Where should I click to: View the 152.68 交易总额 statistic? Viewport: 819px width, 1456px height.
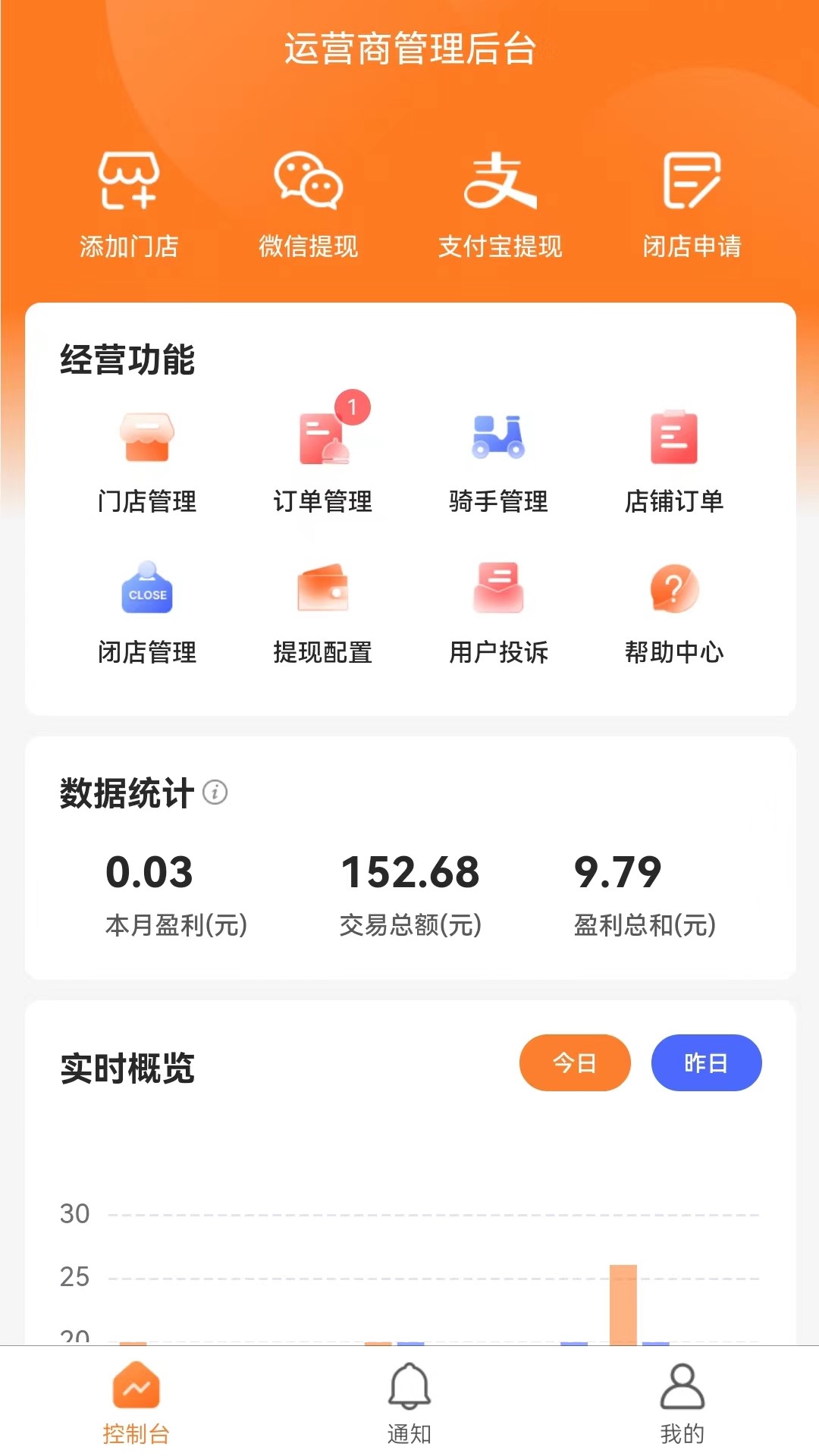coord(410,874)
